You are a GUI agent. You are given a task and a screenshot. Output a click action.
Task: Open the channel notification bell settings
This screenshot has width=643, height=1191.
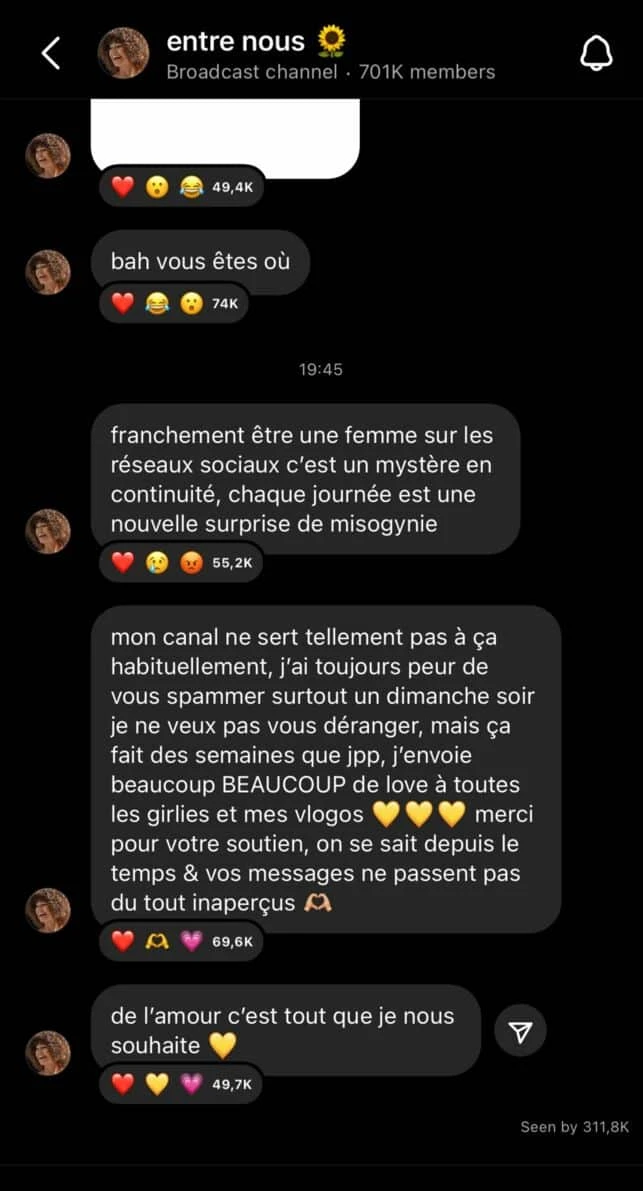(596, 54)
